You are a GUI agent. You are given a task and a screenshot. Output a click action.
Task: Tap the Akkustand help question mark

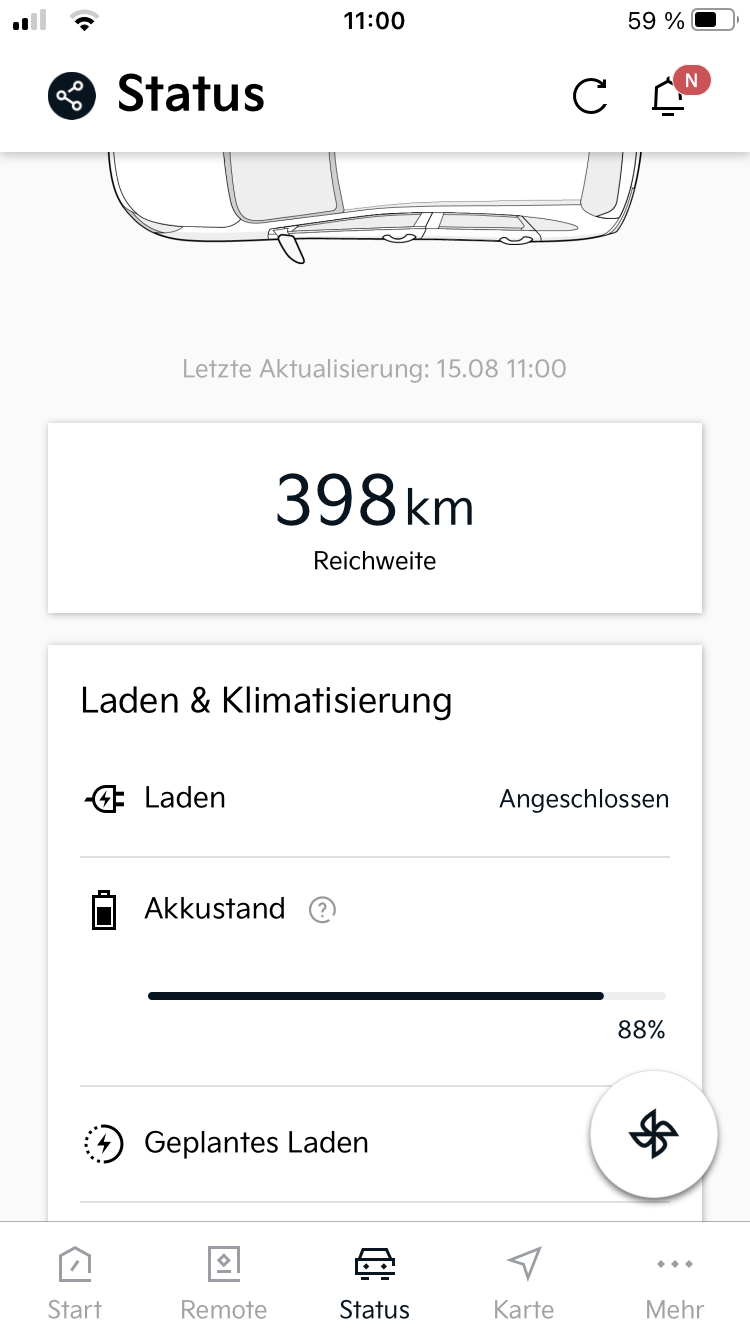[x=322, y=910]
